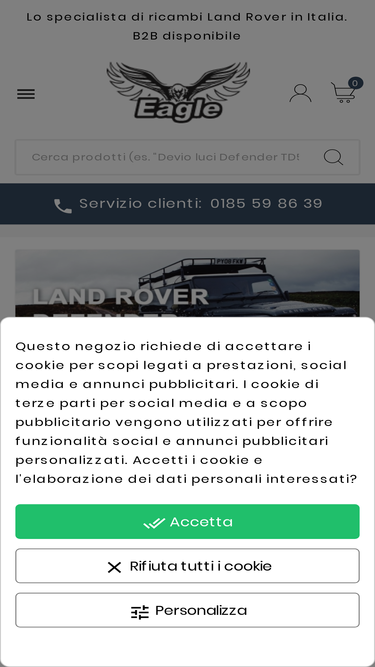
Task: Accept cookies with the green Accetta button
Action: (x=188, y=522)
